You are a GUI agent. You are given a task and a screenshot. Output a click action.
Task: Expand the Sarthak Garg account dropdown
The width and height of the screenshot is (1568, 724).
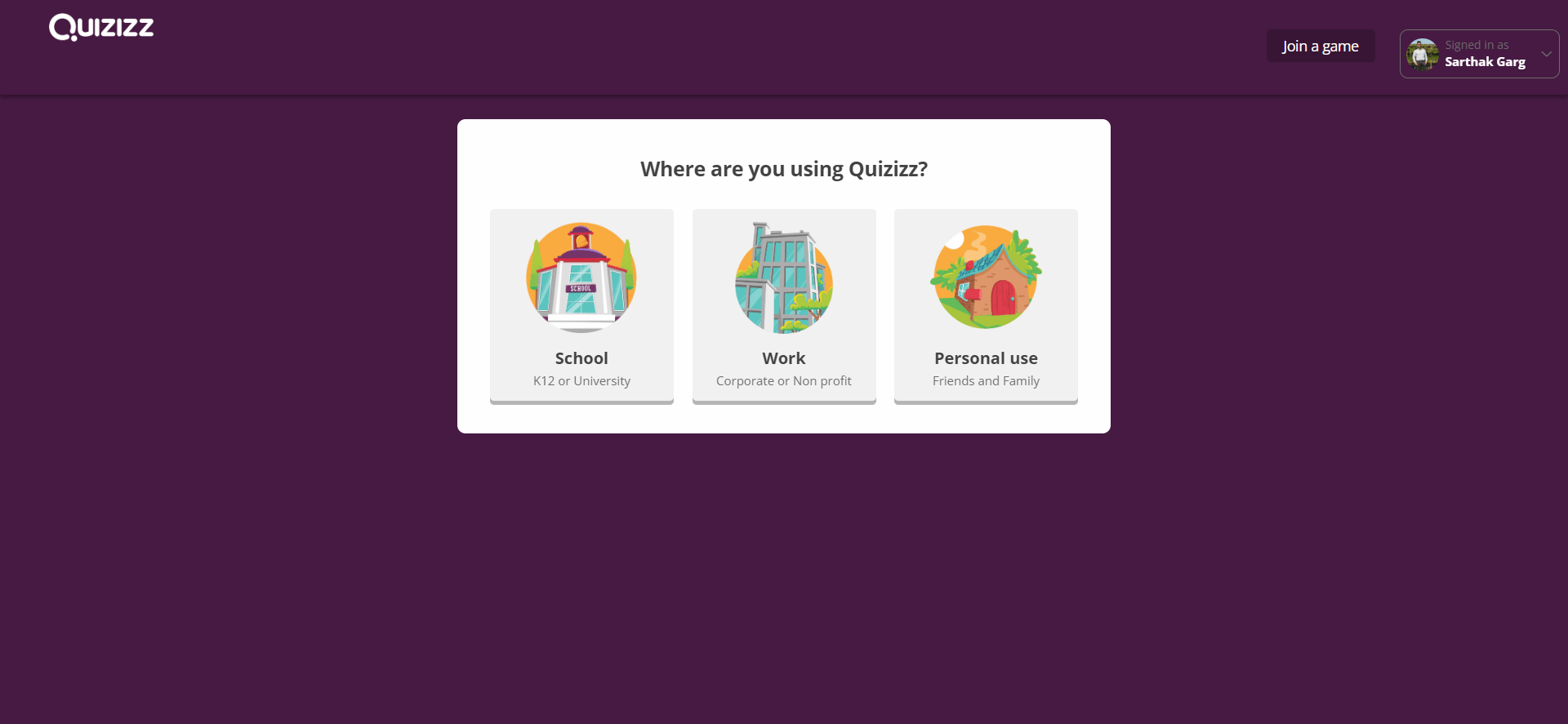pyautogui.click(x=1479, y=54)
